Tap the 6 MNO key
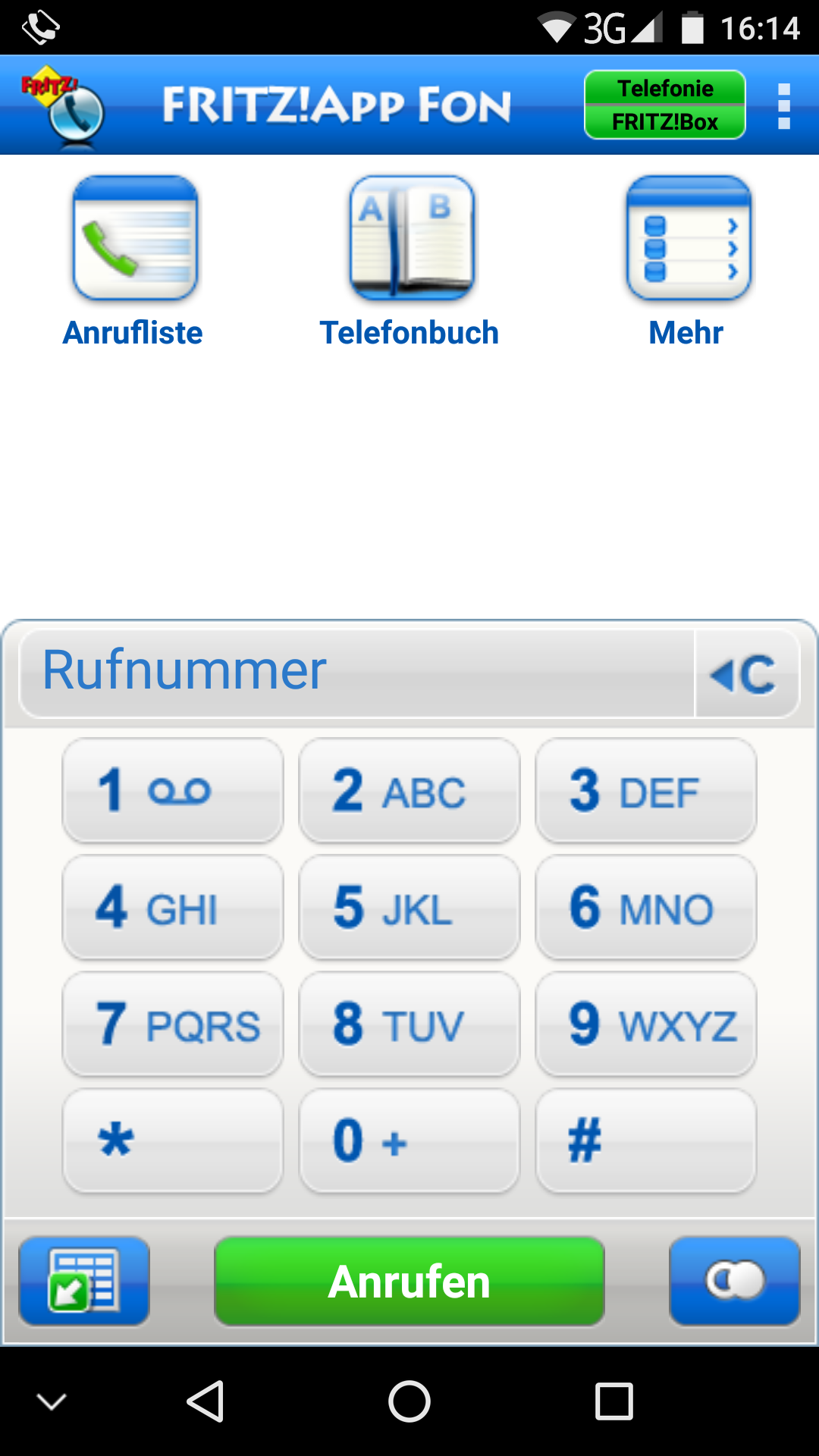 645,907
